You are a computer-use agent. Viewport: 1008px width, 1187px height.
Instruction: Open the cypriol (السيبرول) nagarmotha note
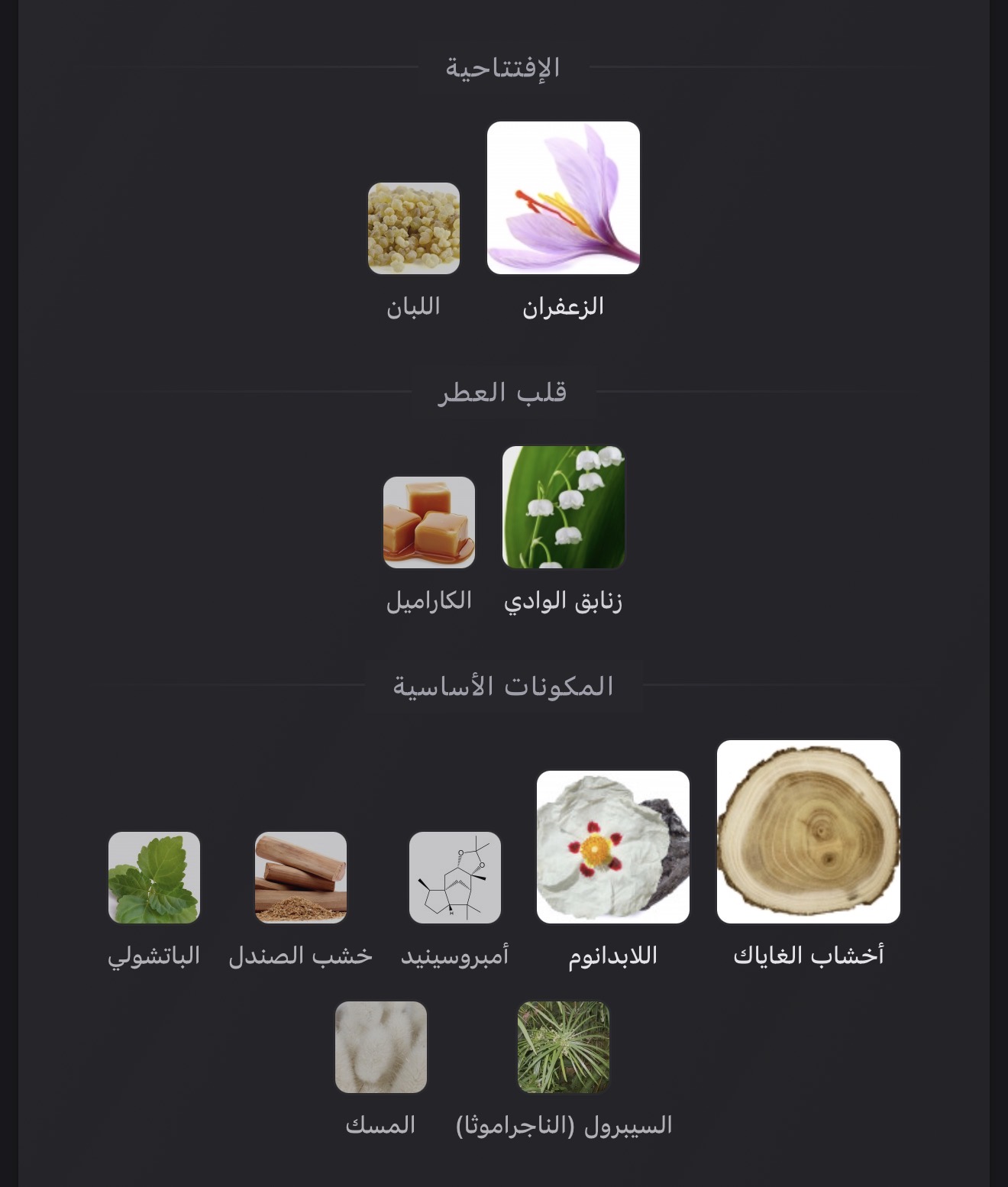pyautogui.click(x=564, y=1047)
